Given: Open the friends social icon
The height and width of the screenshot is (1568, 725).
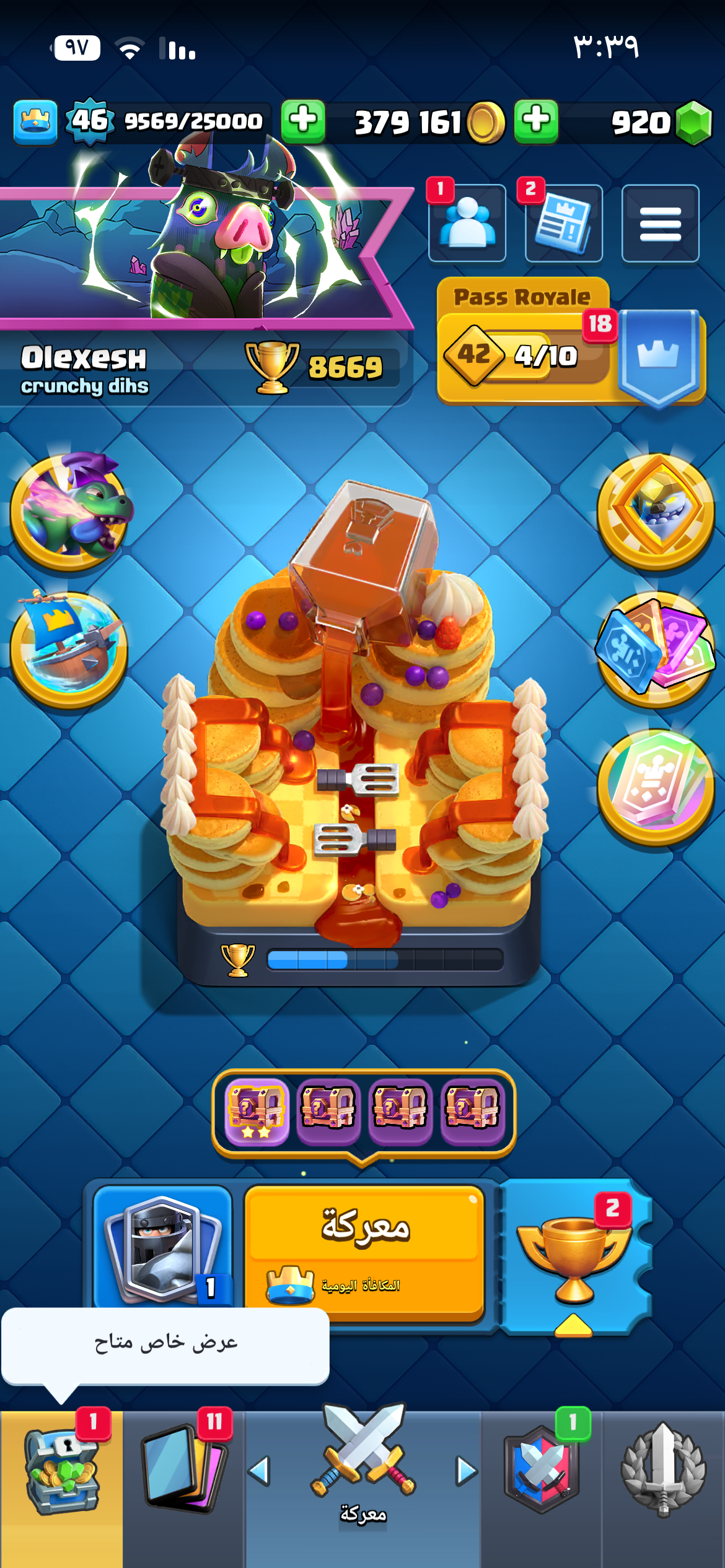Looking at the screenshot, I should coord(467,224).
